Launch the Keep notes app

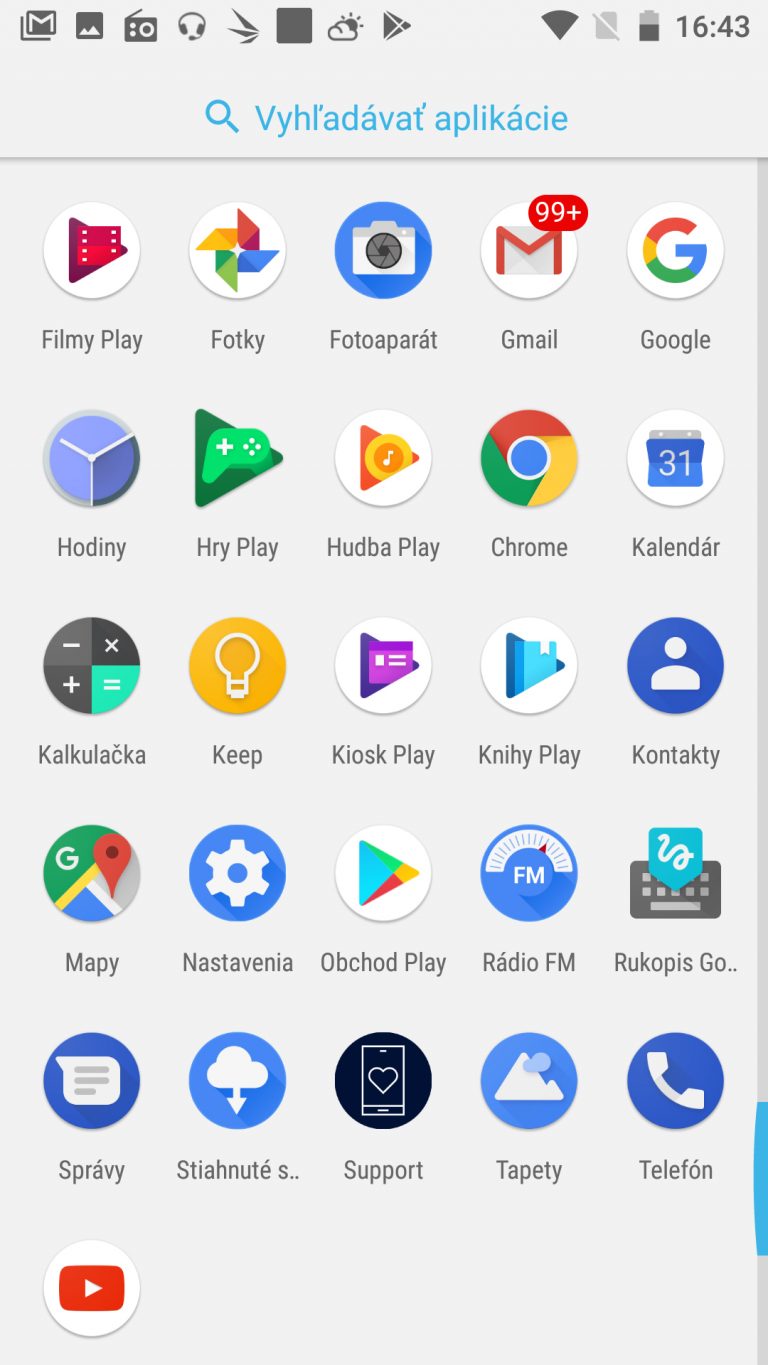coord(237,666)
